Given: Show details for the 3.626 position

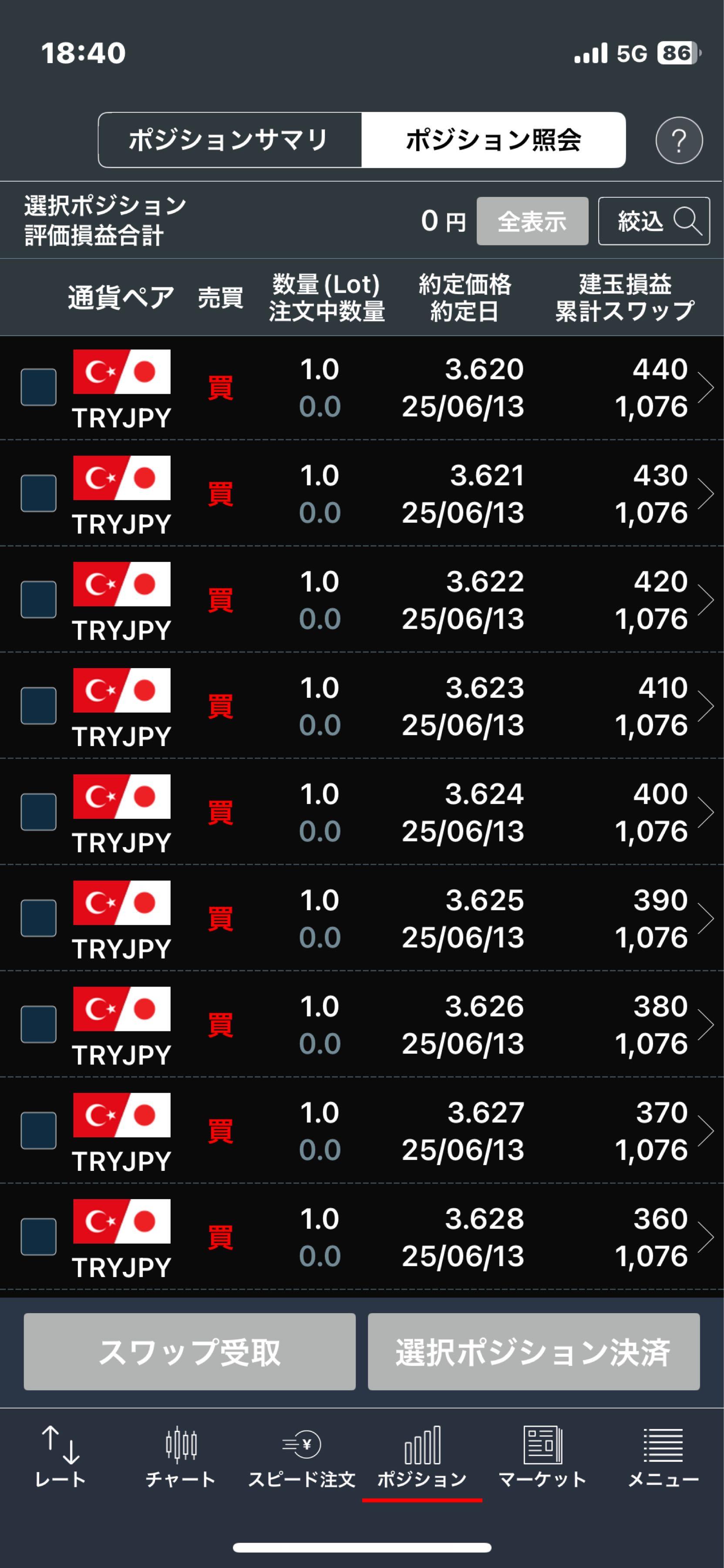Looking at the screenshot, I should (x=704, y=1024).
